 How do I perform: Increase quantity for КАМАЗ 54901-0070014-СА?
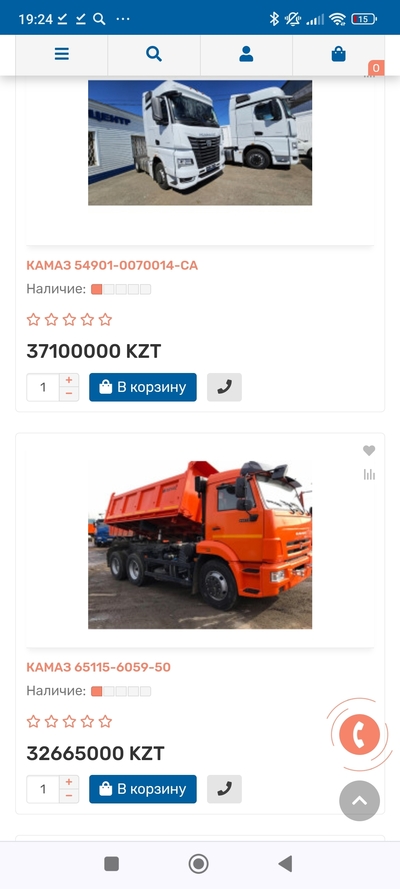(69, 380)
